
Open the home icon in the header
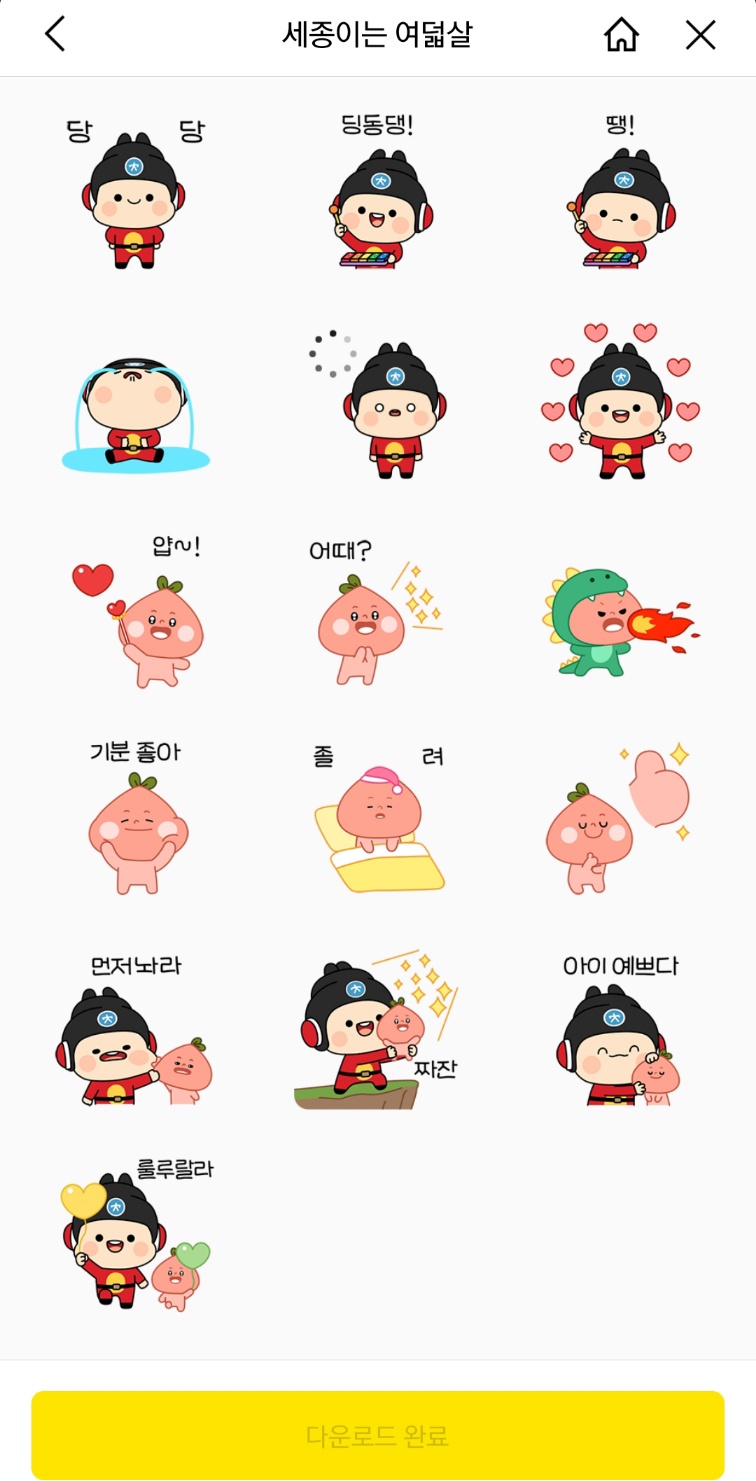click(621, 35)
